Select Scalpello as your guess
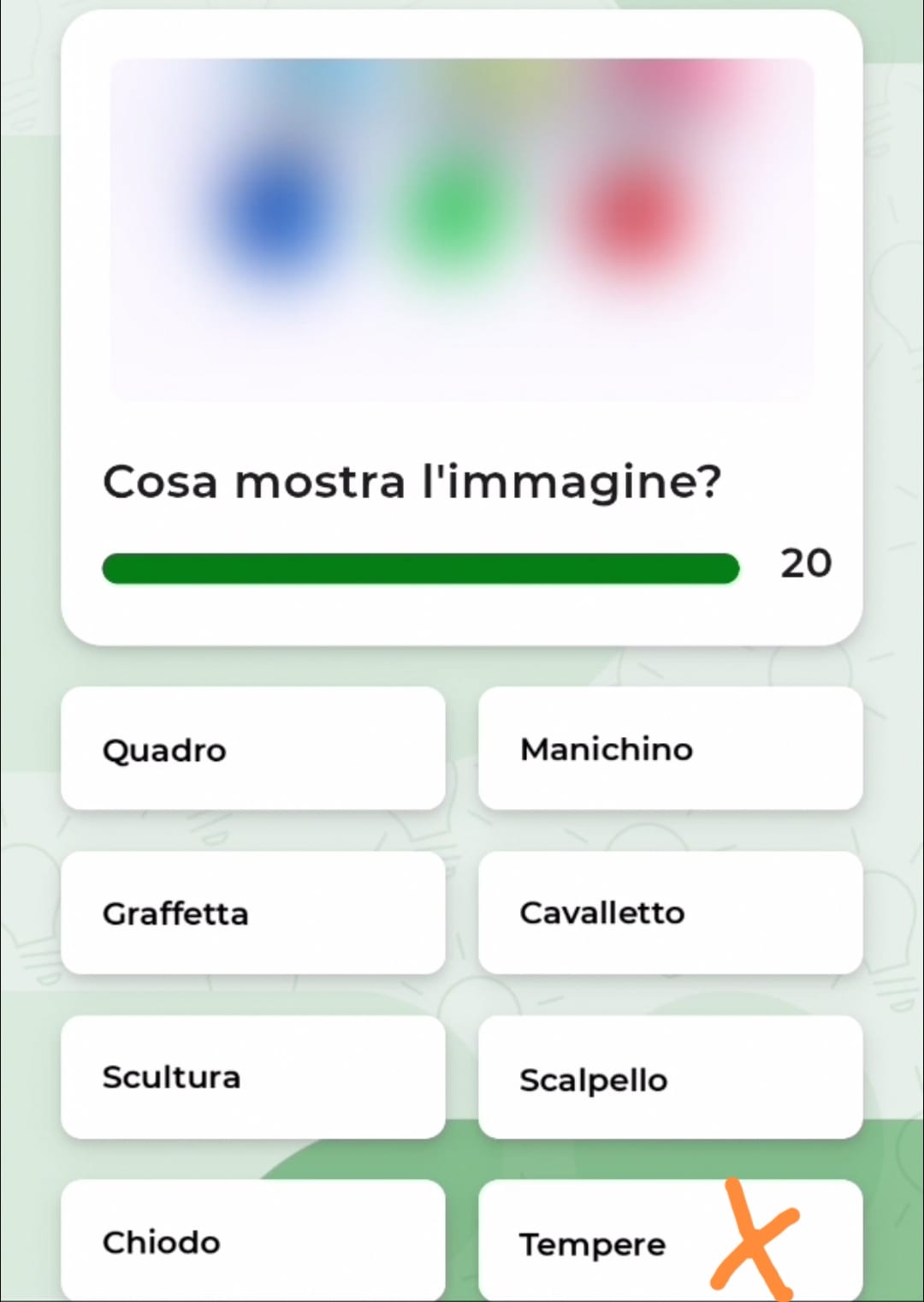 tap(670, 1079)
